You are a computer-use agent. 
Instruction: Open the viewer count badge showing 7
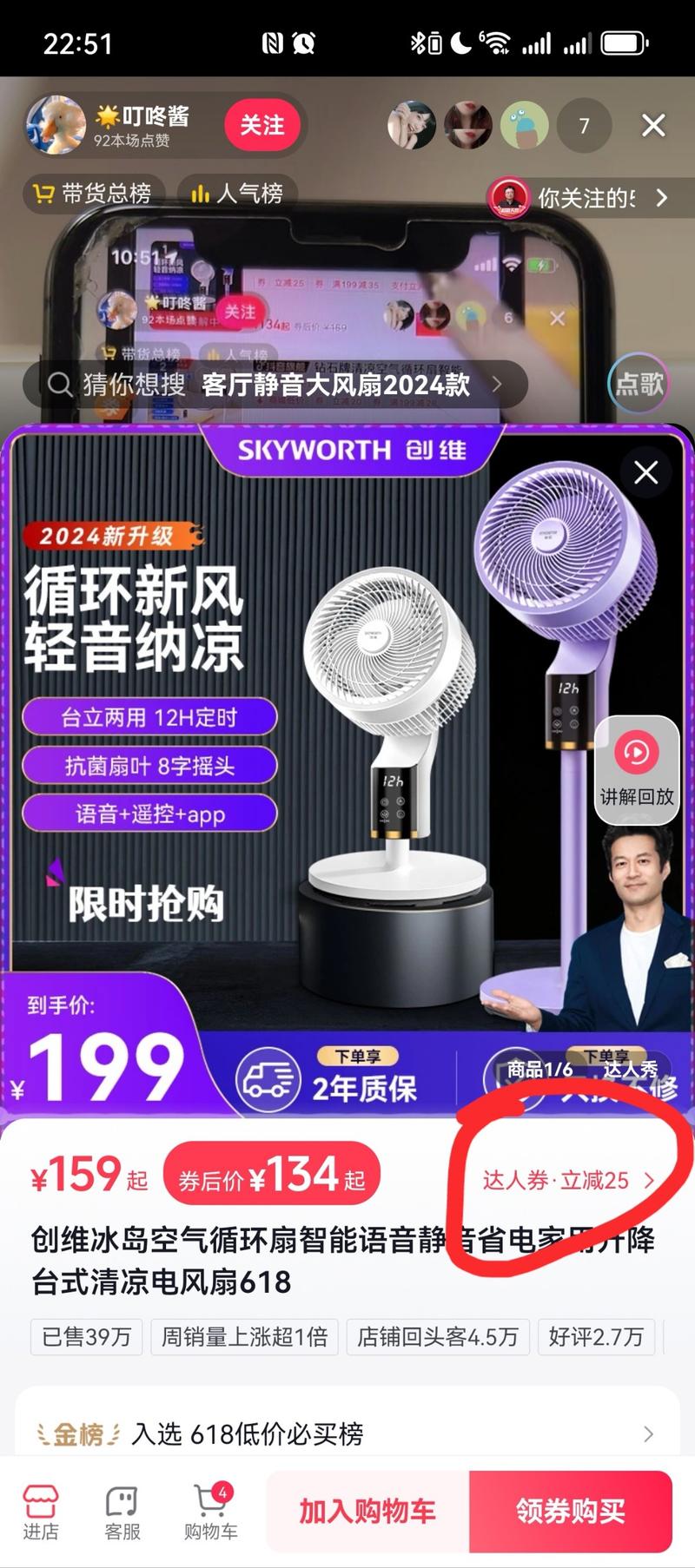pos(584,126)
